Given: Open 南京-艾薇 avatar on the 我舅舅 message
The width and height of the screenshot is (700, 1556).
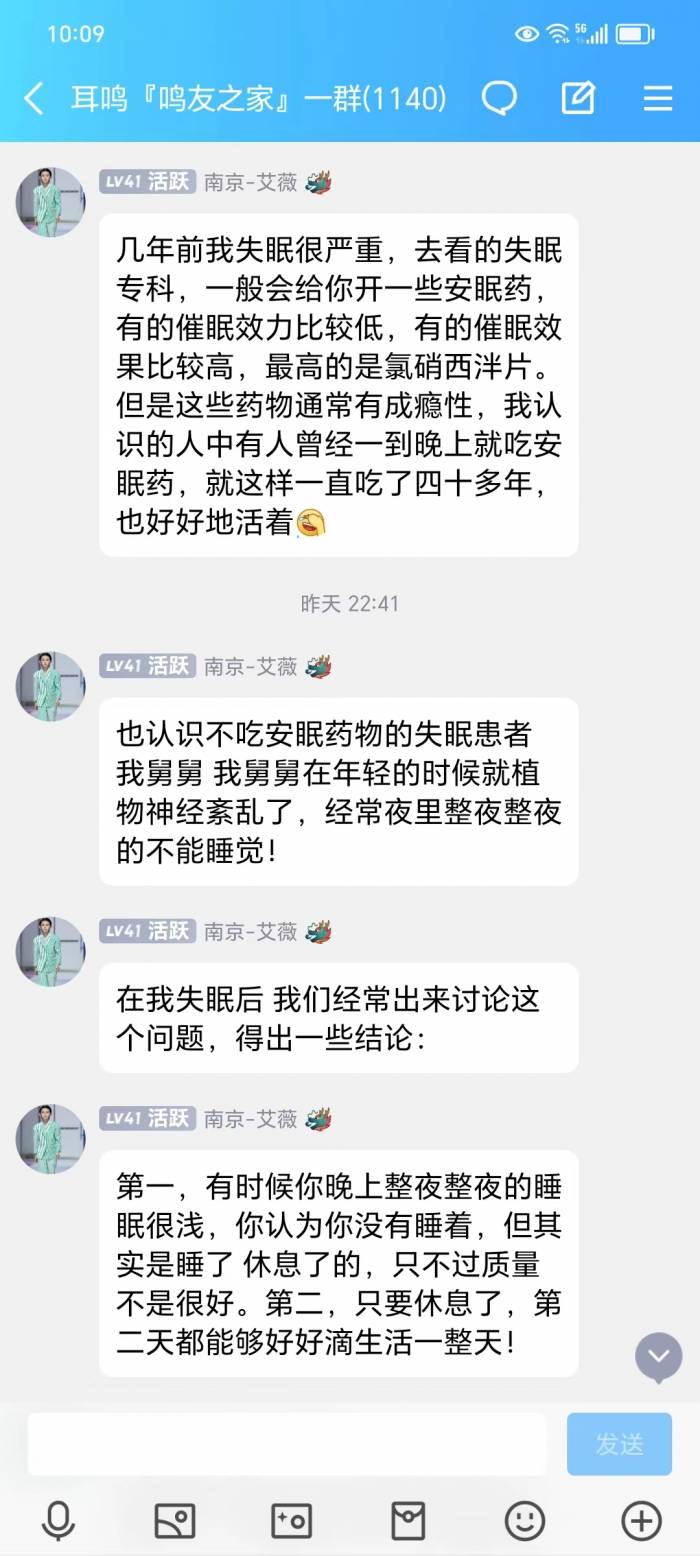Looking at the screenshot, I should (x=50, y=686).
